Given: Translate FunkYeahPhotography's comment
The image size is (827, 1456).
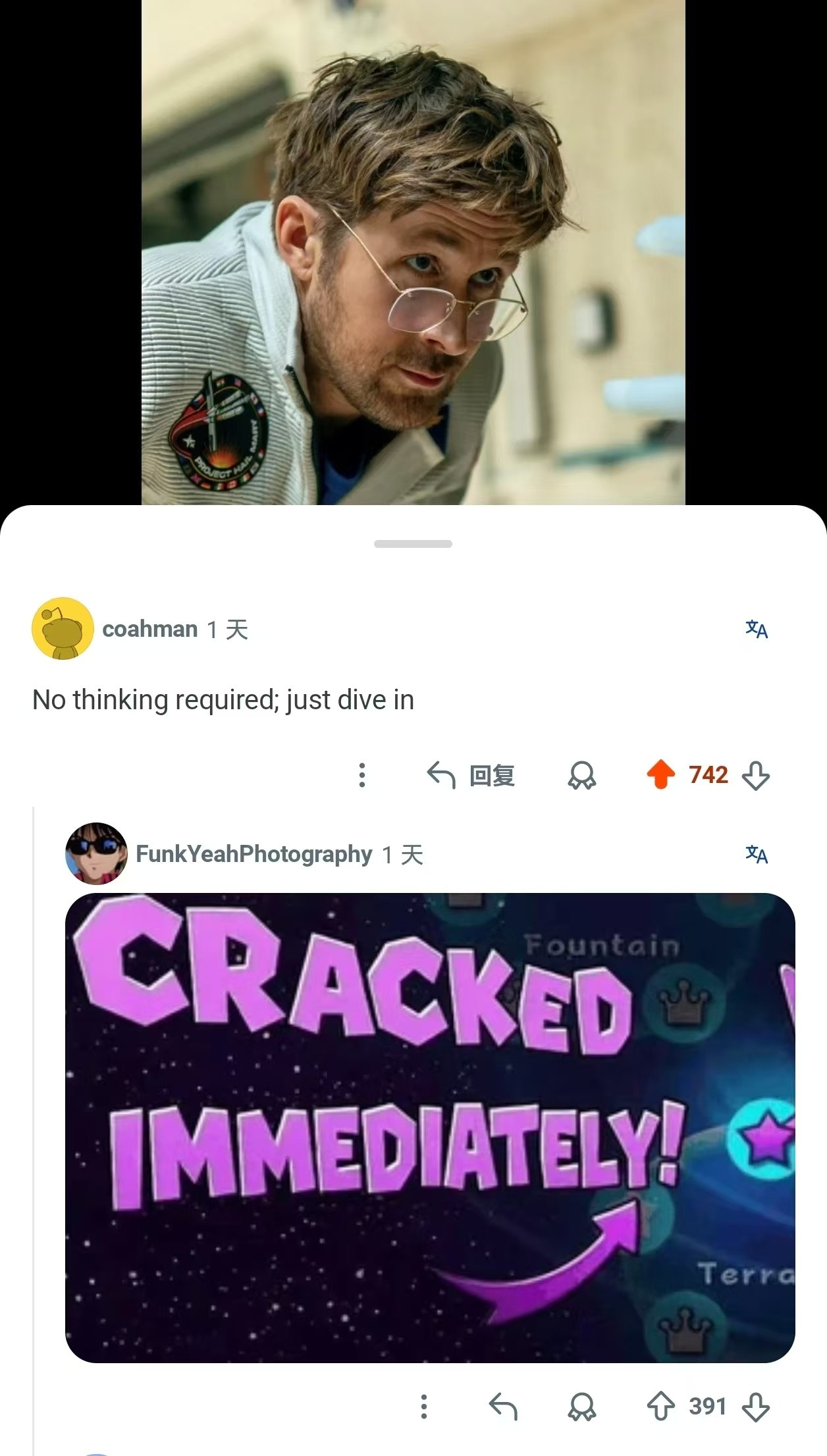Looking at the screenshot, I should pos(757,854).
